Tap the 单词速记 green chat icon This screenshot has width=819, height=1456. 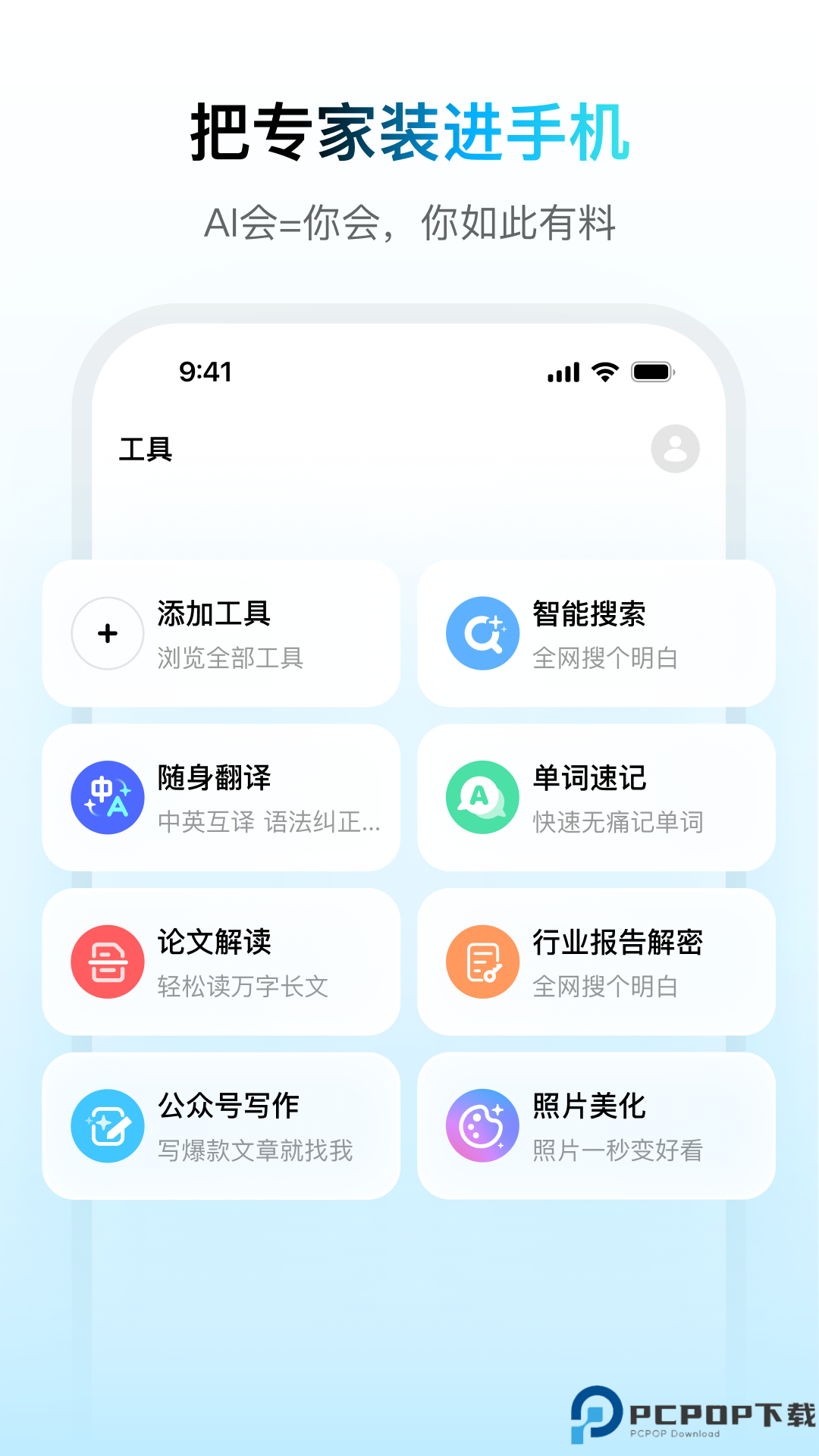482,797
